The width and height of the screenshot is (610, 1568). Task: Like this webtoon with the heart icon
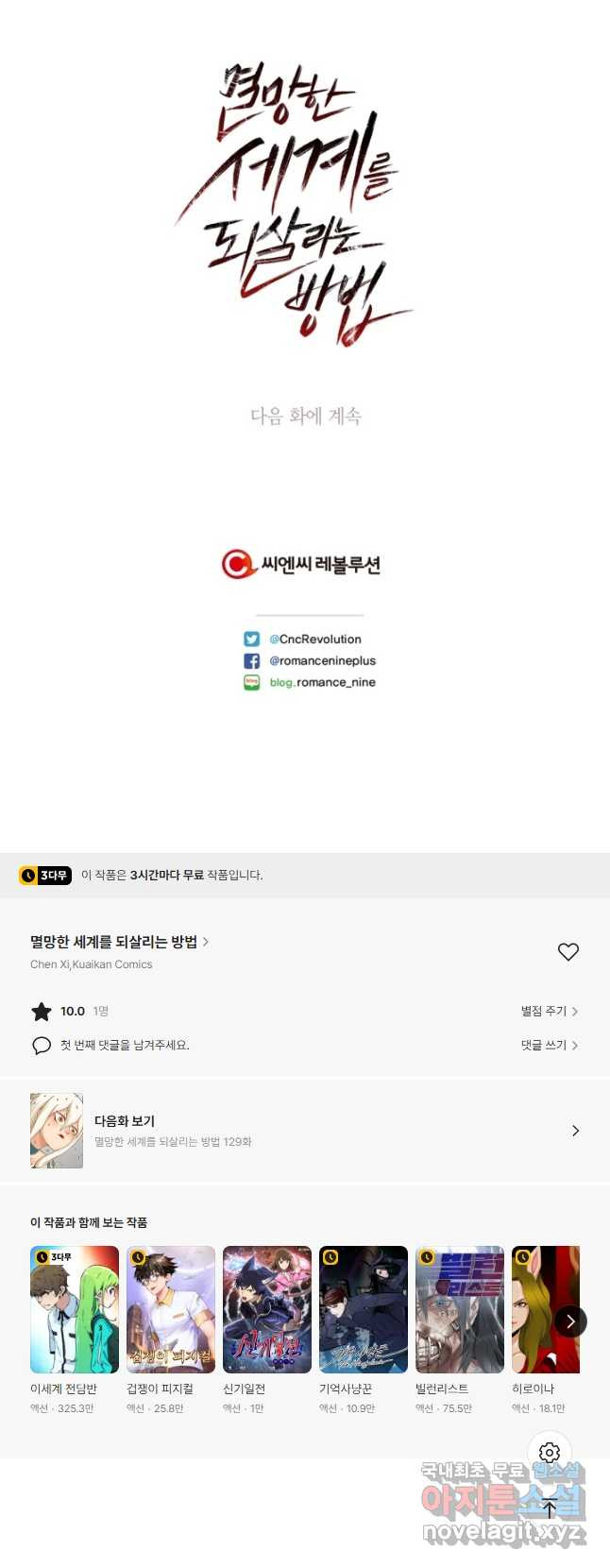point(568,952)
